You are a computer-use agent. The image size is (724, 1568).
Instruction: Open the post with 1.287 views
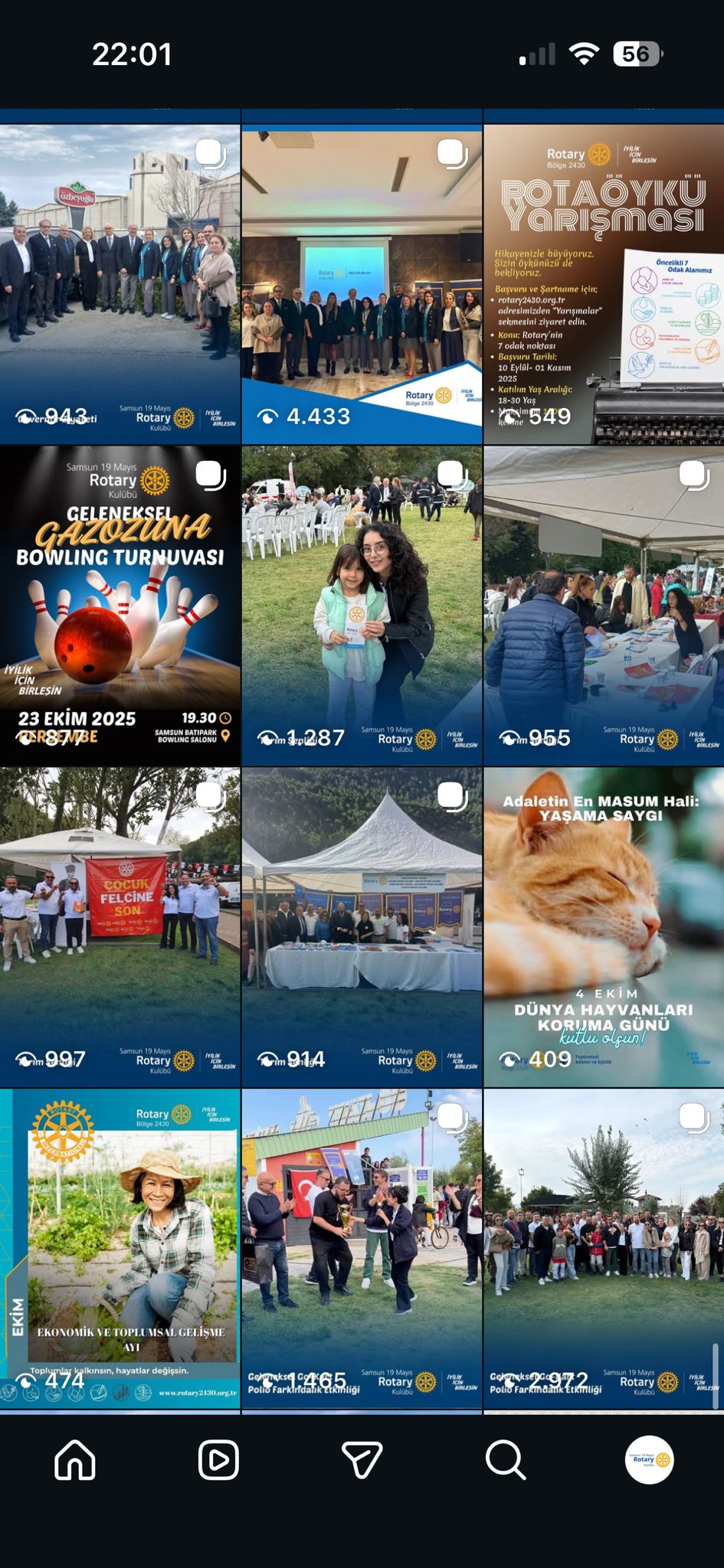pos(362,605)
